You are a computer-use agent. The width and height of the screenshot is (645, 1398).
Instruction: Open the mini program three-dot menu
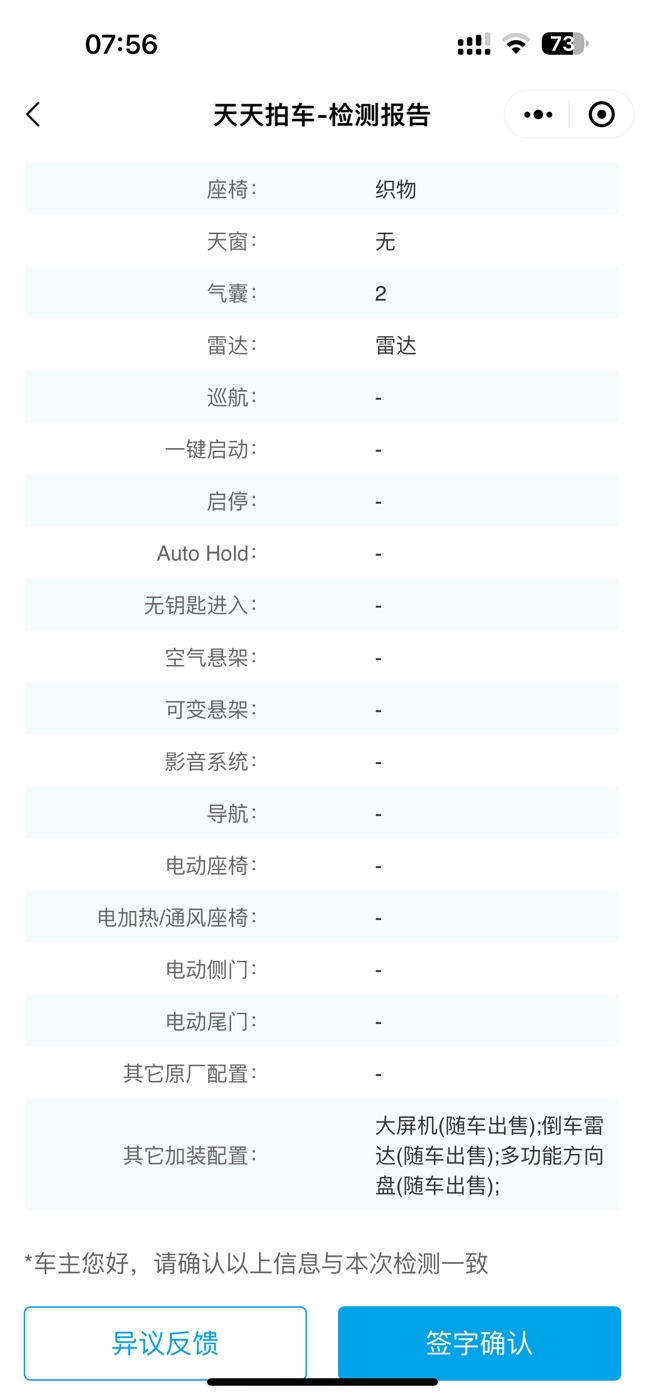click(538, 115)
